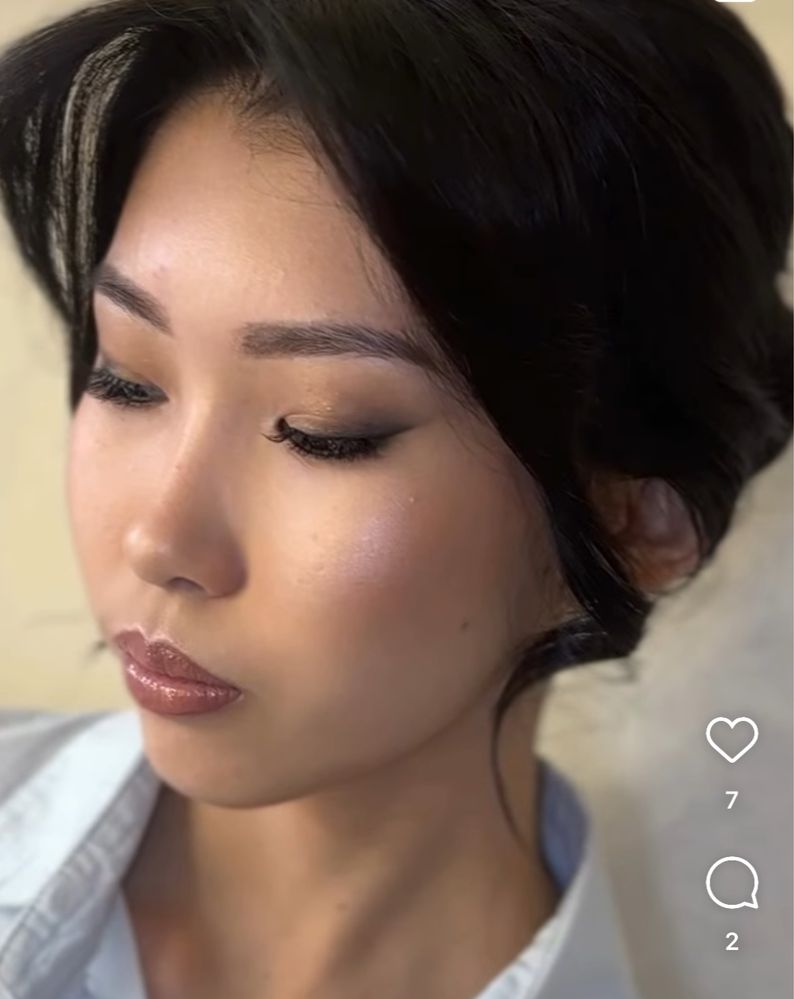Open the comments via the speech bubble
The width and height of the screenshot is (794, 999).
pyautogui.click(x=731, y=883)
